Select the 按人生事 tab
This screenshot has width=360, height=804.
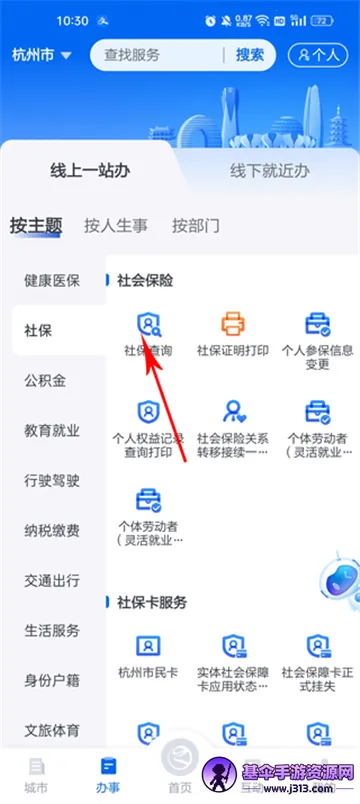(116, 226)
